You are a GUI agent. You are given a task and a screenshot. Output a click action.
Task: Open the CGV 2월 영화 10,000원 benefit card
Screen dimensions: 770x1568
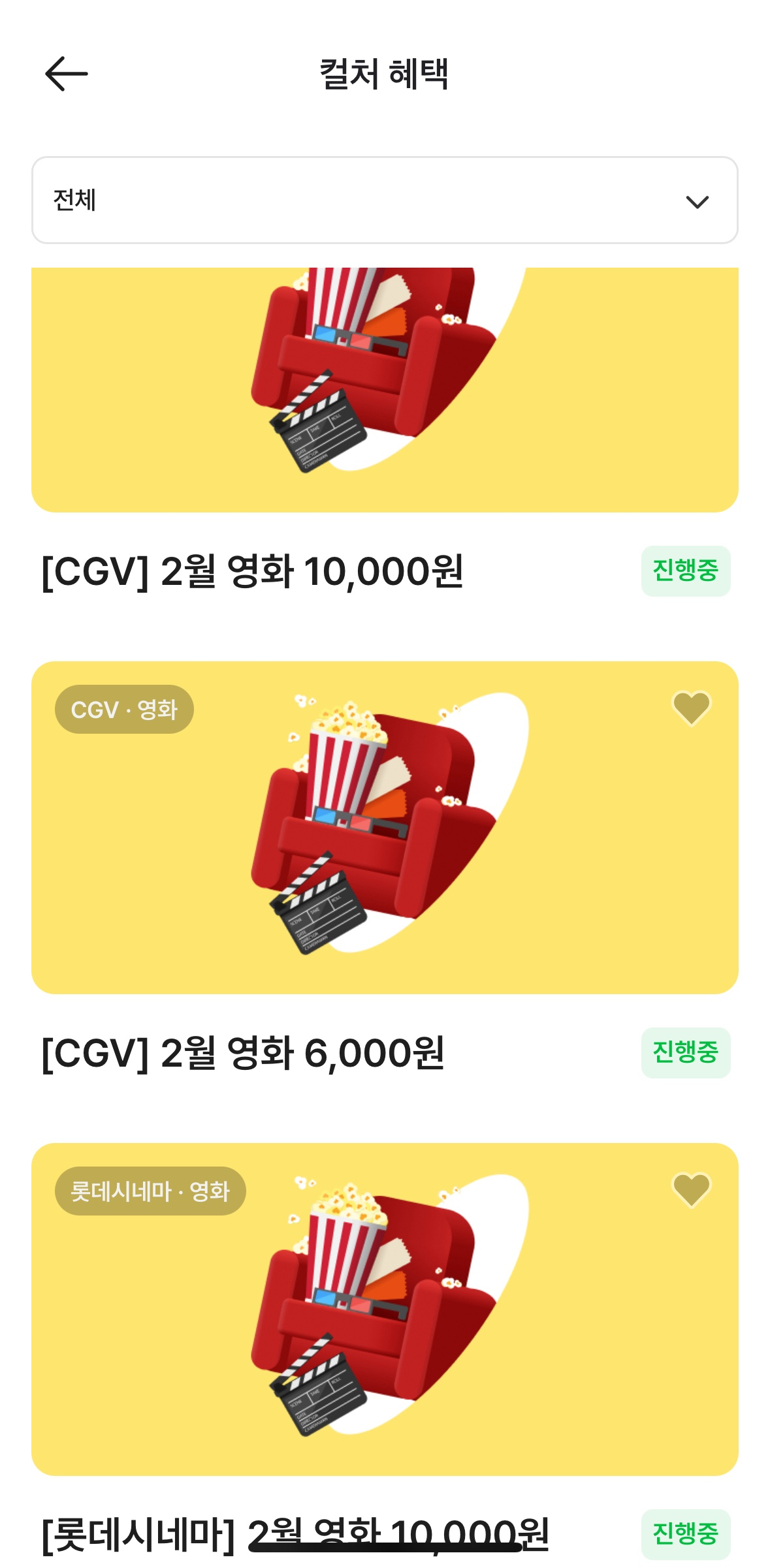point(385,392)
